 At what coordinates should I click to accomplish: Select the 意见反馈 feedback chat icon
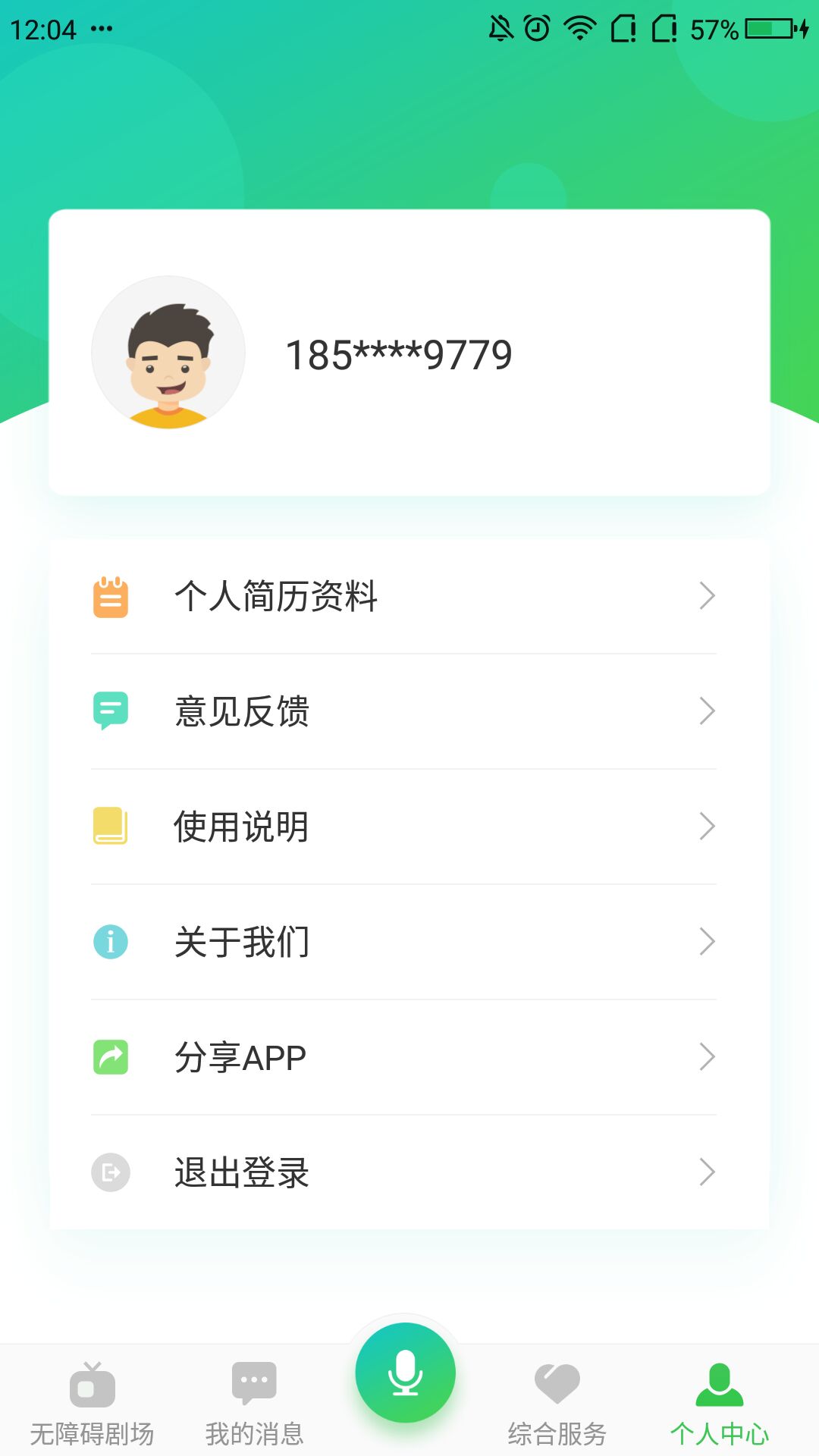point(111,711)
